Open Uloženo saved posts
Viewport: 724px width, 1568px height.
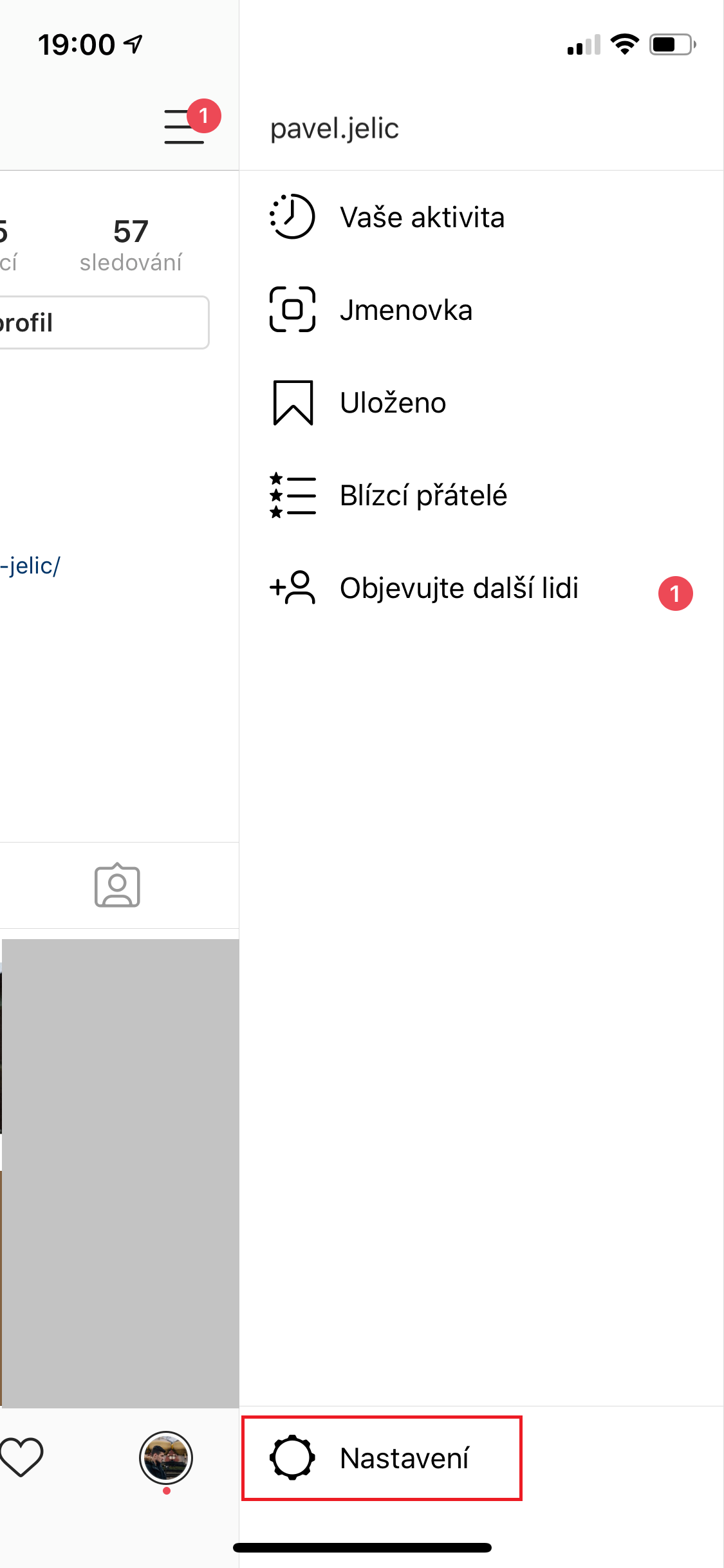(x=393, y=403)
